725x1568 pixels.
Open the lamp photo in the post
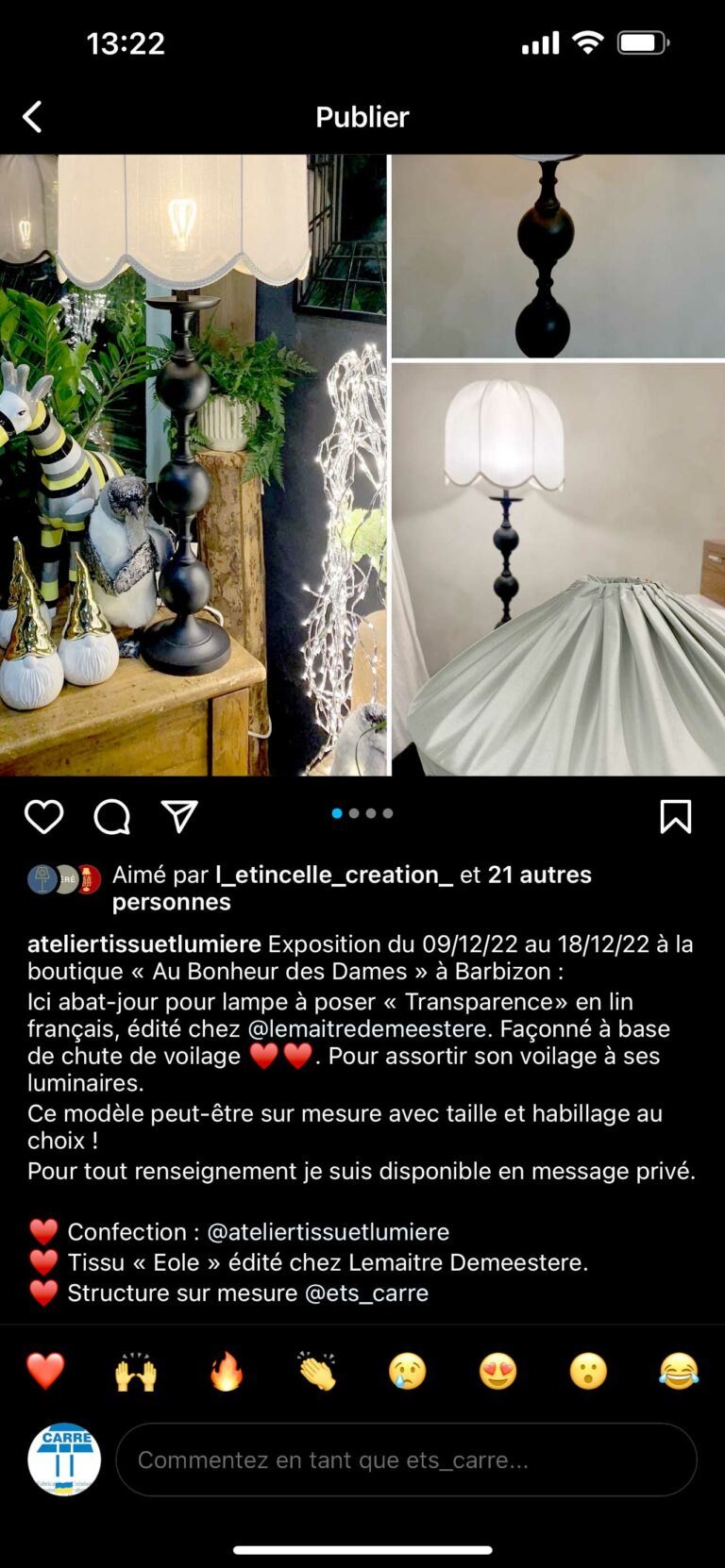coord(362,465)
